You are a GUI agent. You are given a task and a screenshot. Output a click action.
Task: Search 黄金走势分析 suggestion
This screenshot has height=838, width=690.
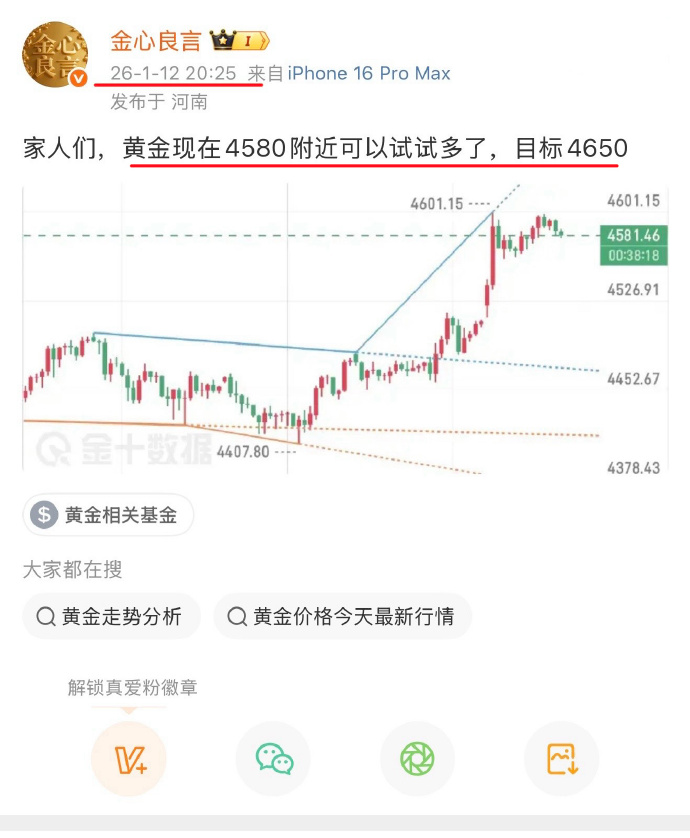[x=111, y=617]
